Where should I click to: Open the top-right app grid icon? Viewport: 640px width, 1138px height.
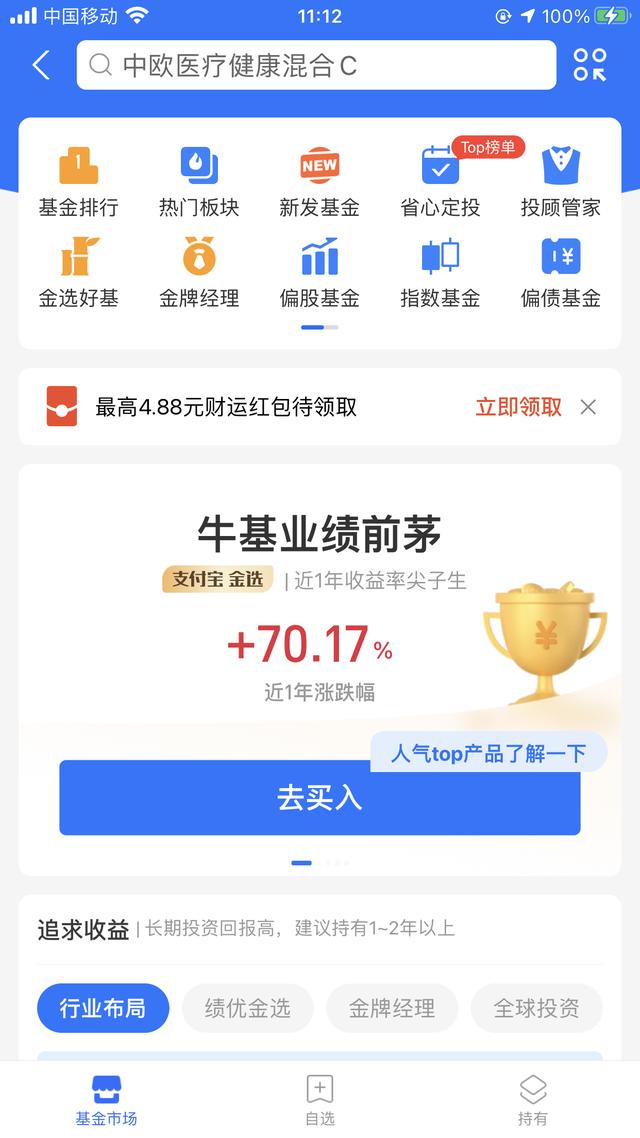point(590,66)
